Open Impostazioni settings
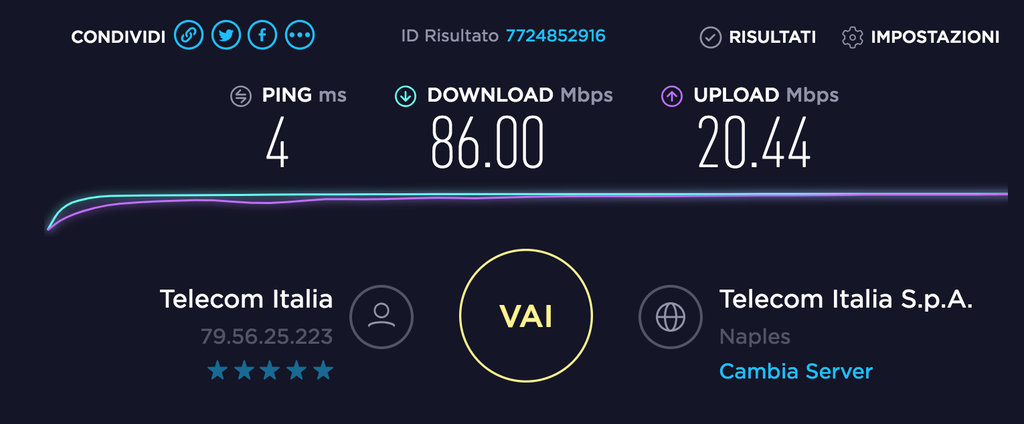1024x424 pixels. (x=920, y=37)
